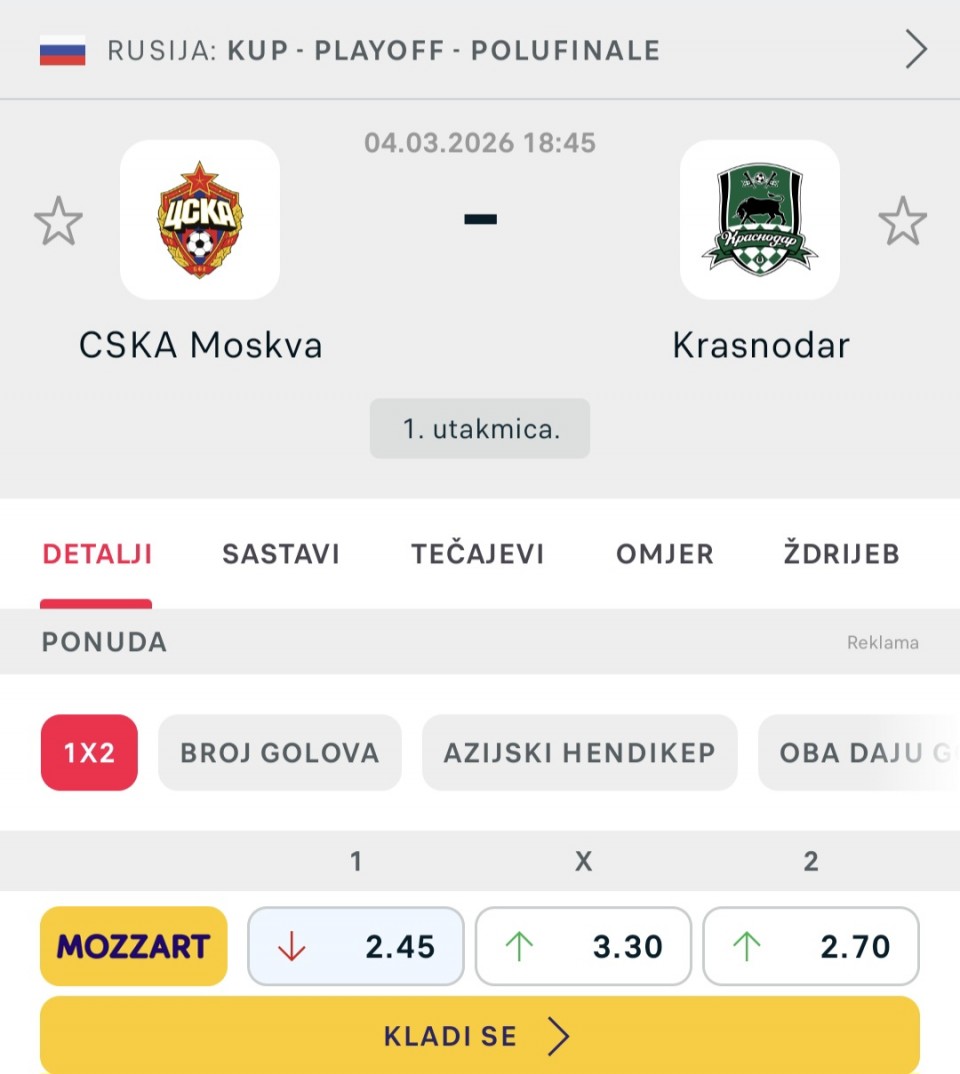The image size is (960, 1074).
Task: Switch to the Tečajevi tab
Action: click(x=478, y=554)
